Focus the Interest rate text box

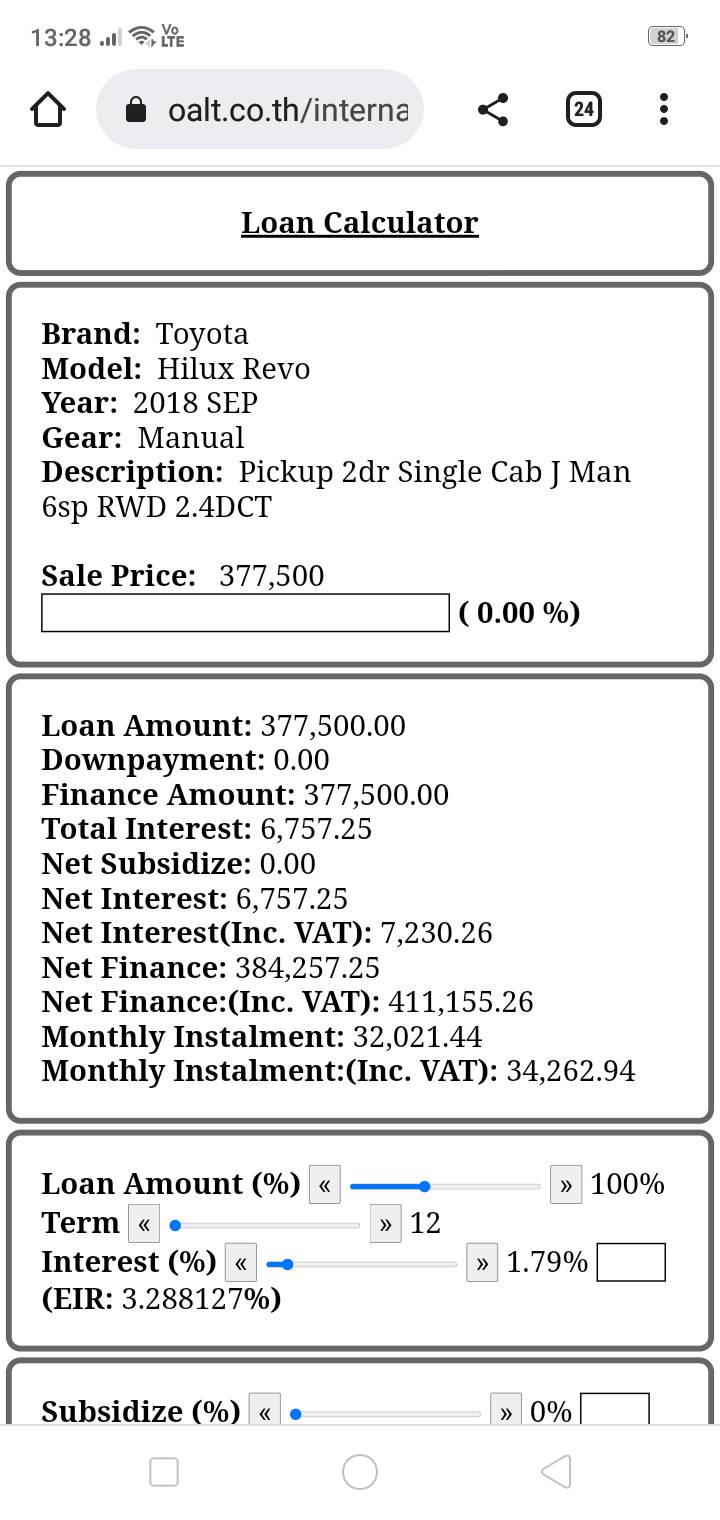[x=631, y=1262]
